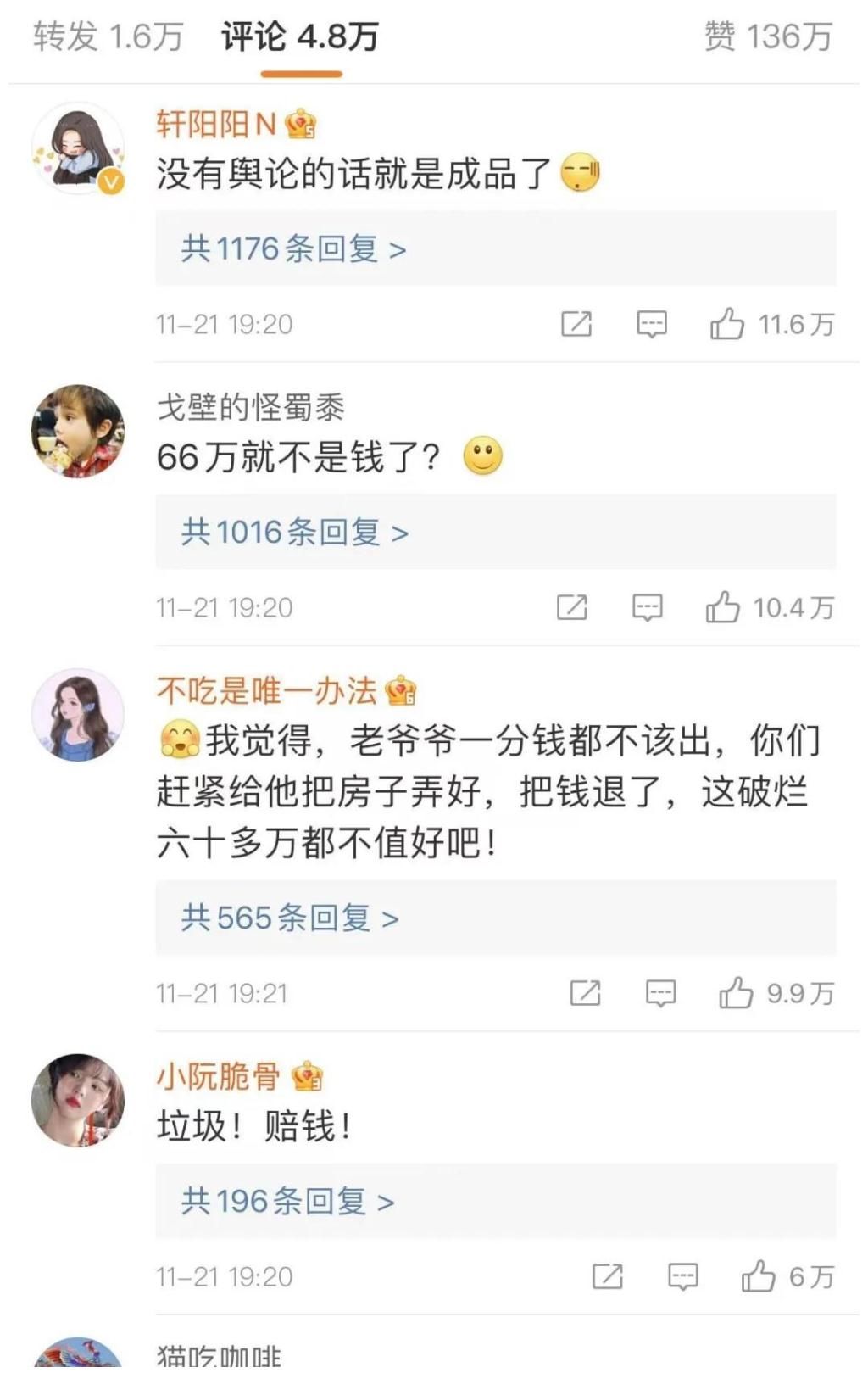
Task: Open 共1176条回复 under 轩阳阳N's comment
Action: point(293,248)
